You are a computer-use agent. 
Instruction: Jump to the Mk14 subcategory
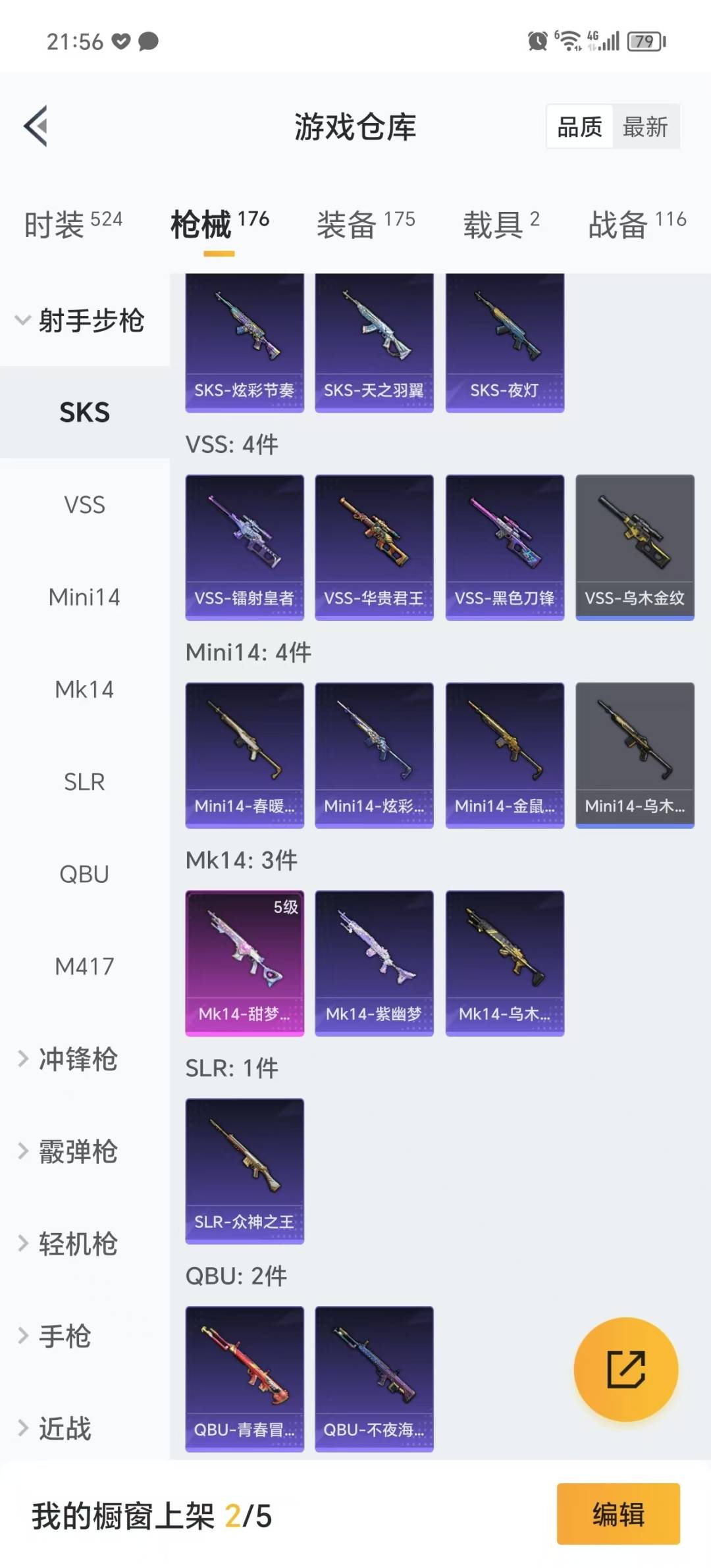[84, 689]
